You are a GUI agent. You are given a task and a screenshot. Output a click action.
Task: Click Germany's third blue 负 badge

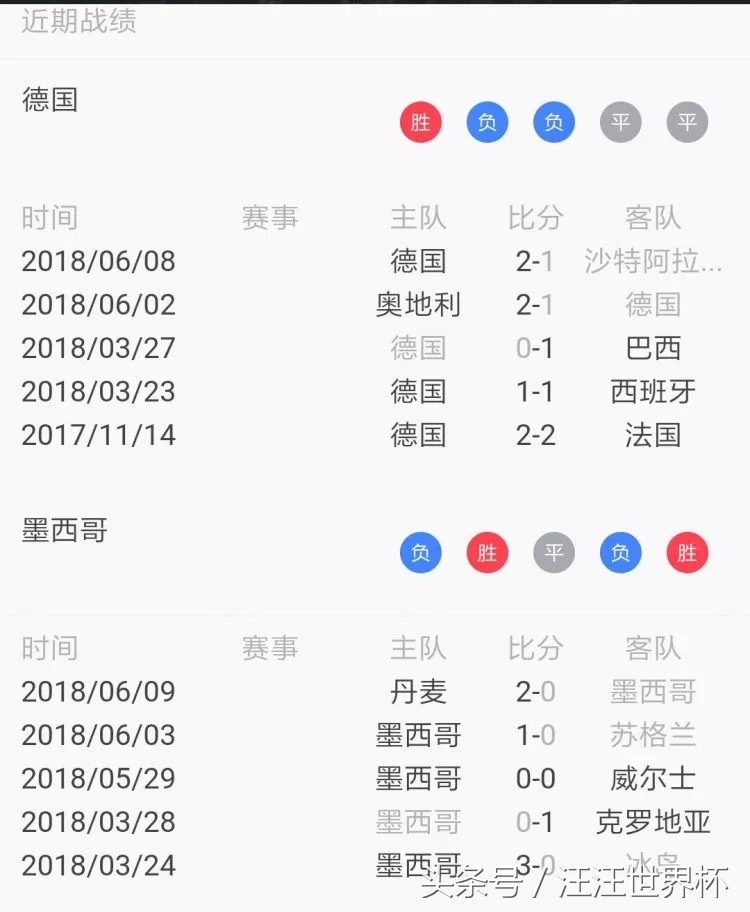pyautogui.click(x=553, y=122)
